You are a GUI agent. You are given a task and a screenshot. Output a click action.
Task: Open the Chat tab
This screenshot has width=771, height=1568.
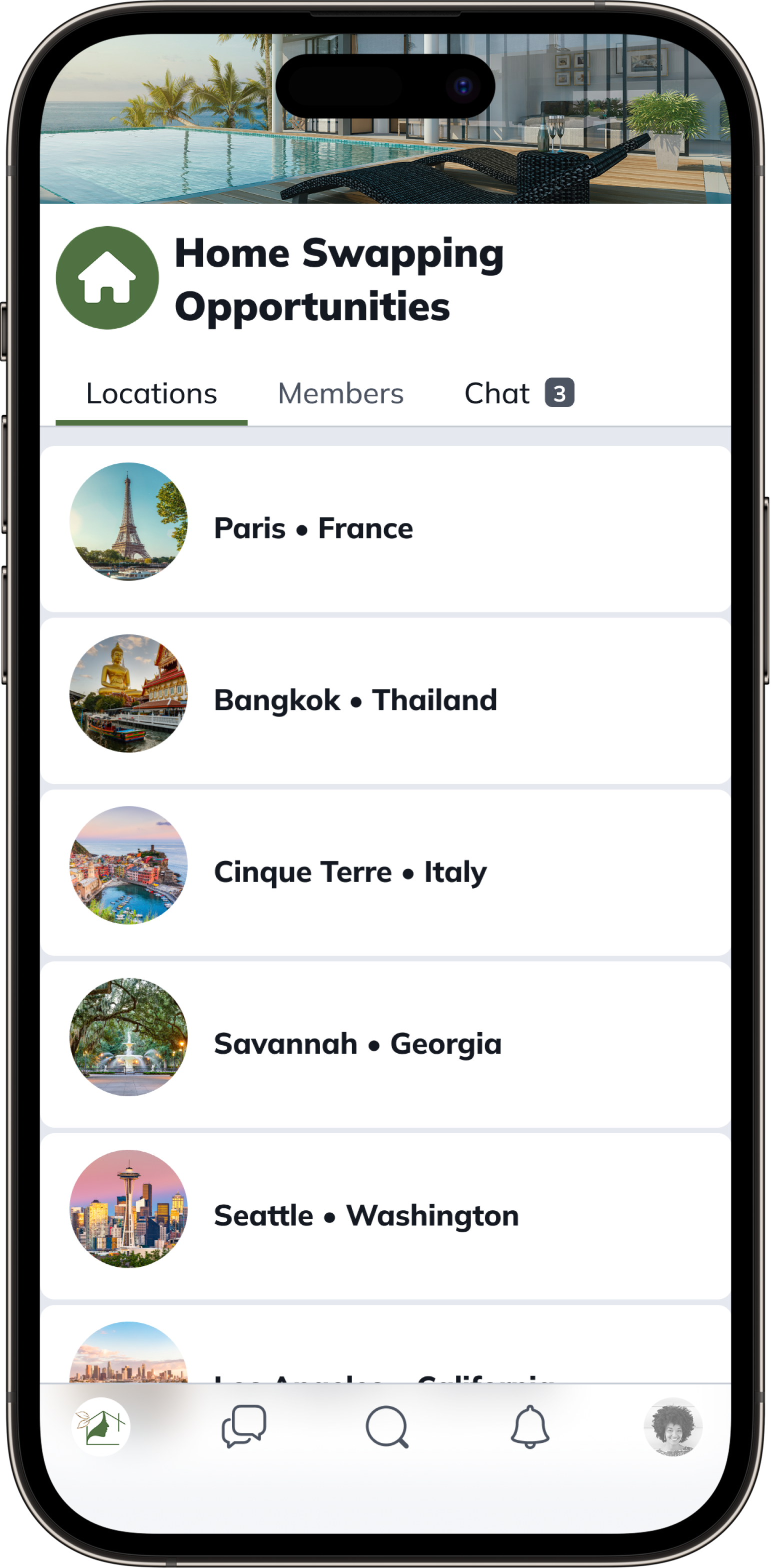519,393
